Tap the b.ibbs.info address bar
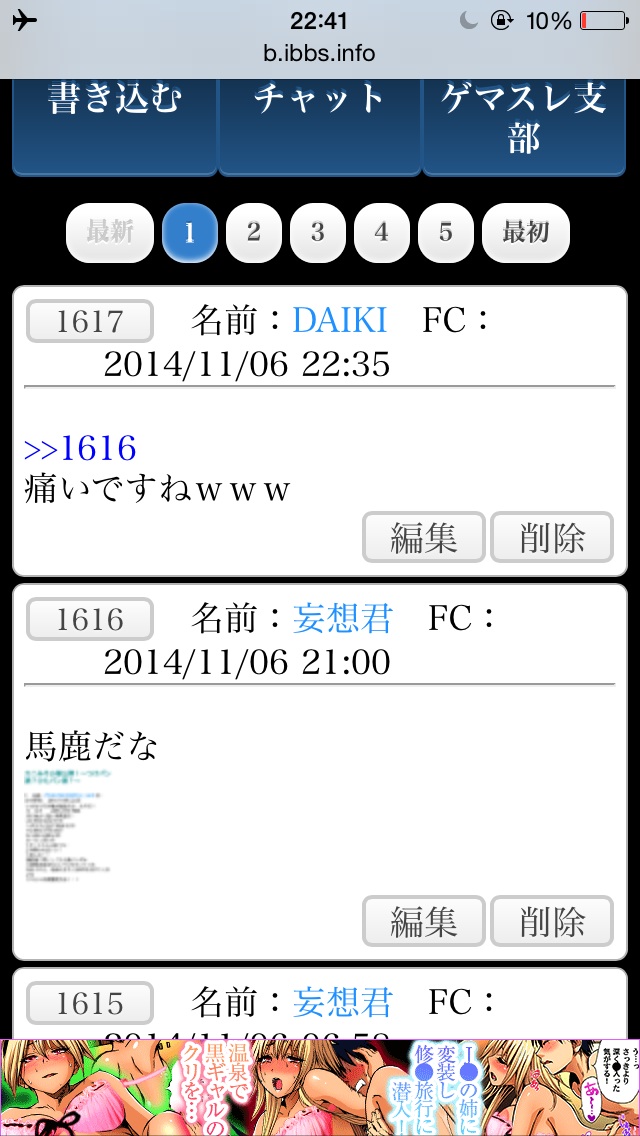The image size is (640, 1136). 320,53
